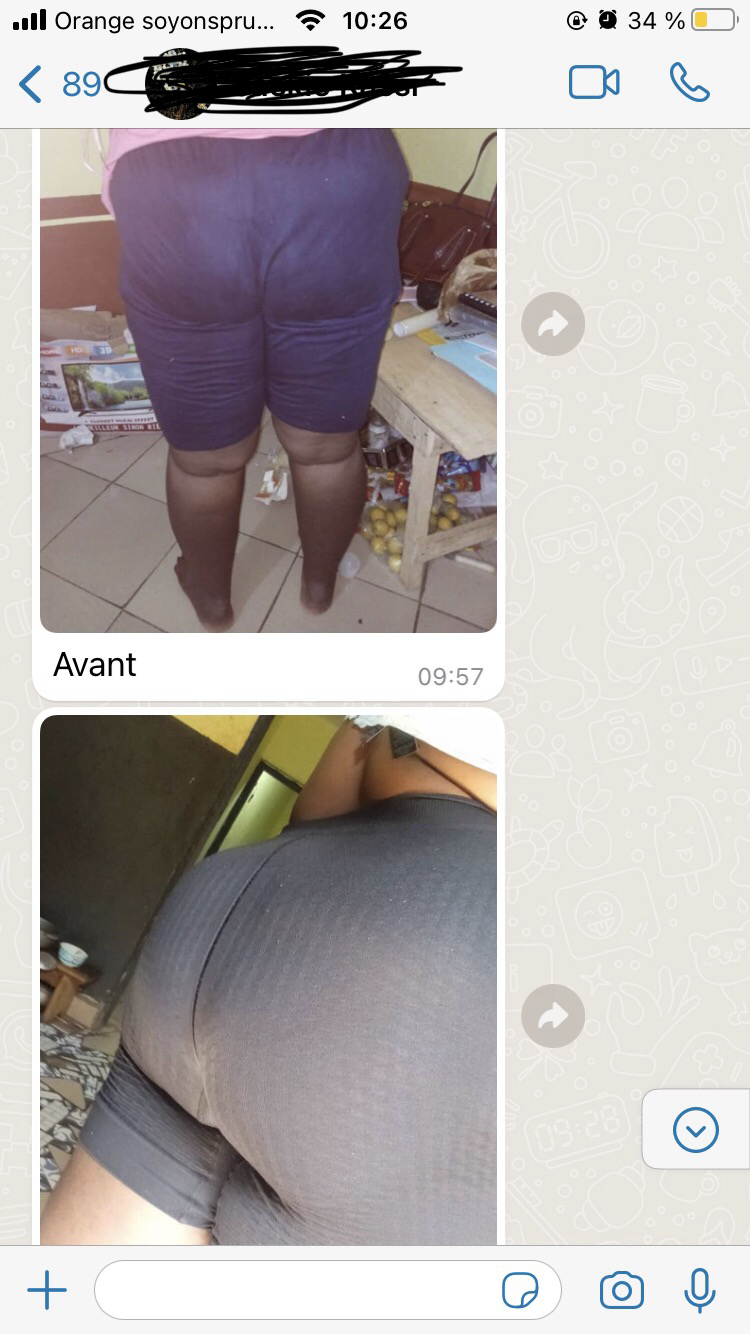The width and height of the screenshot is (750, 1334).
Task: Forward the photo captioned Avant
Action: click(553, 324)
